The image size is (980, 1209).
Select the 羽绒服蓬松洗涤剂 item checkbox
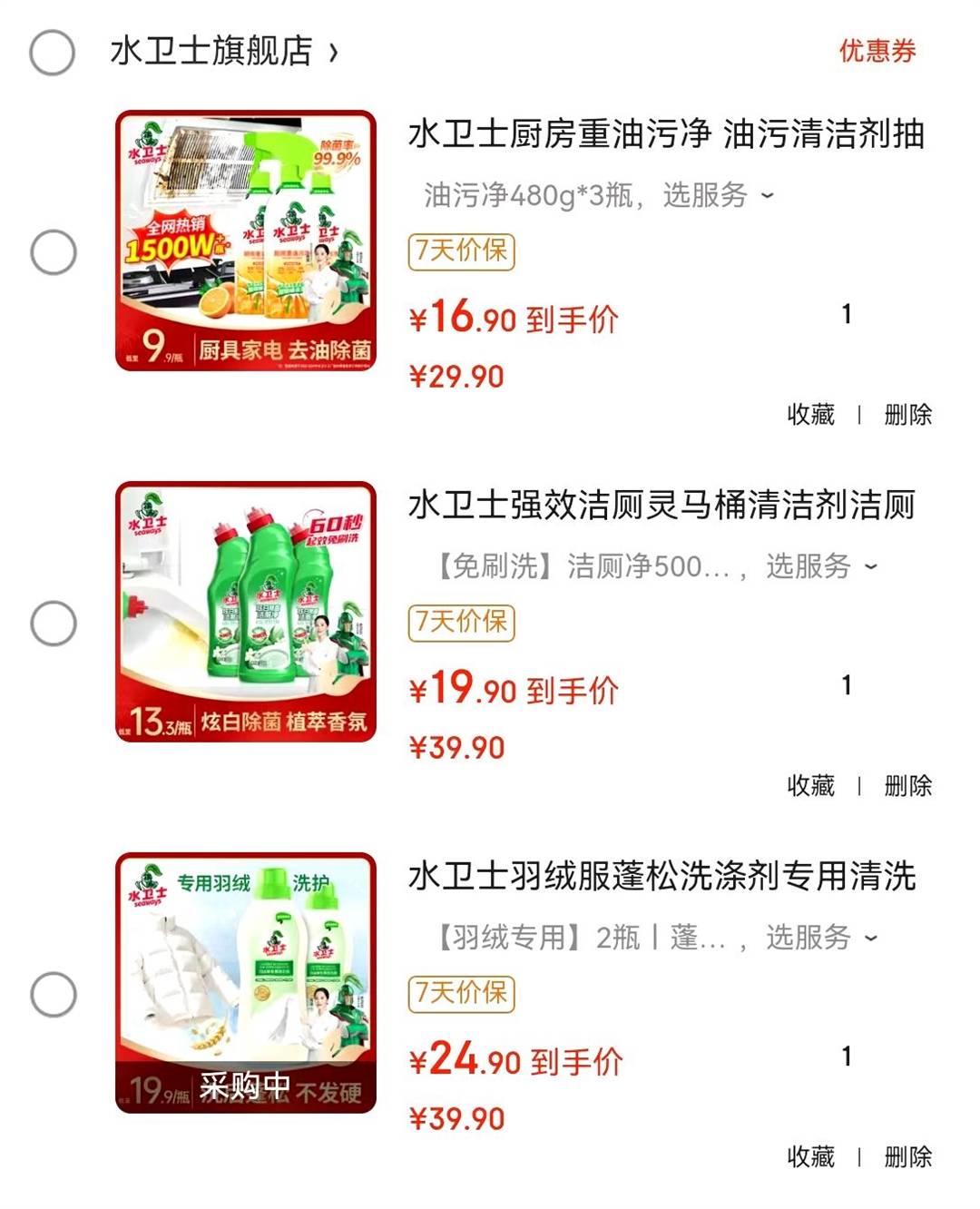[54, 995]
